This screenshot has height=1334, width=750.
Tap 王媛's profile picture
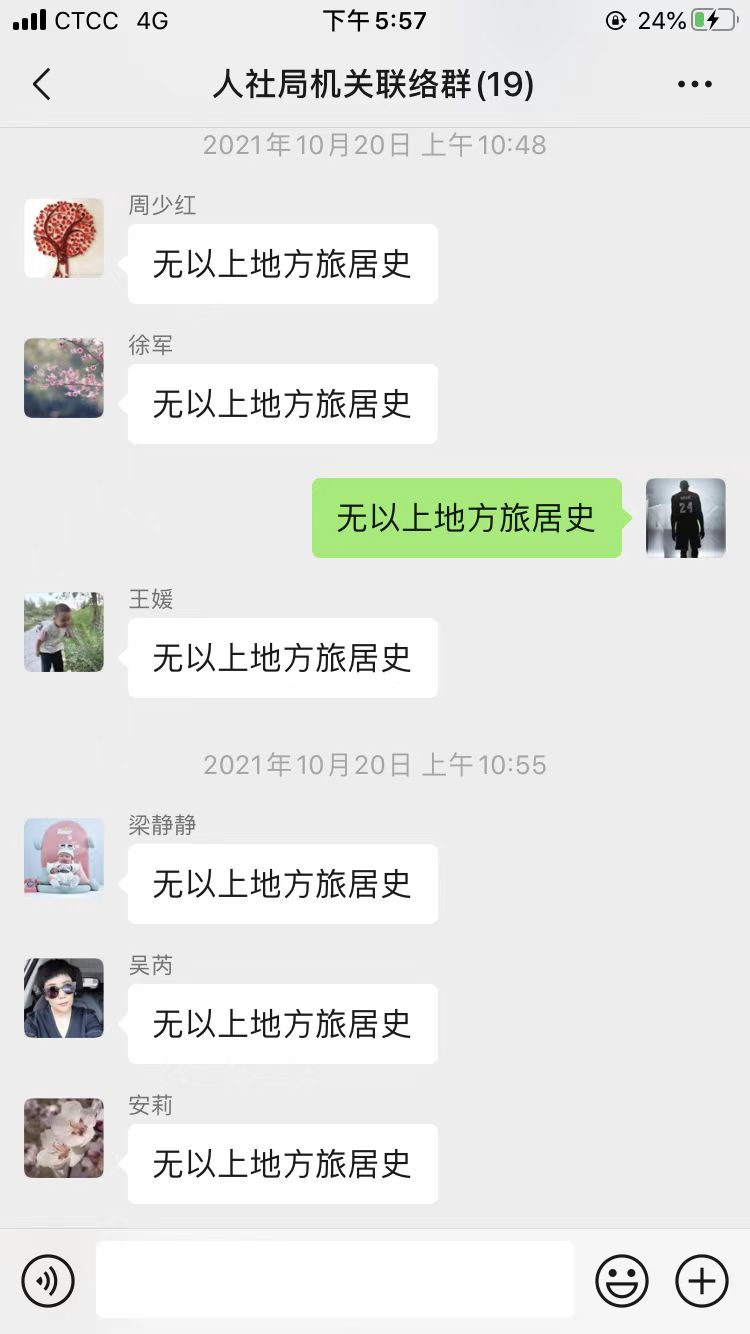(64, 632)
